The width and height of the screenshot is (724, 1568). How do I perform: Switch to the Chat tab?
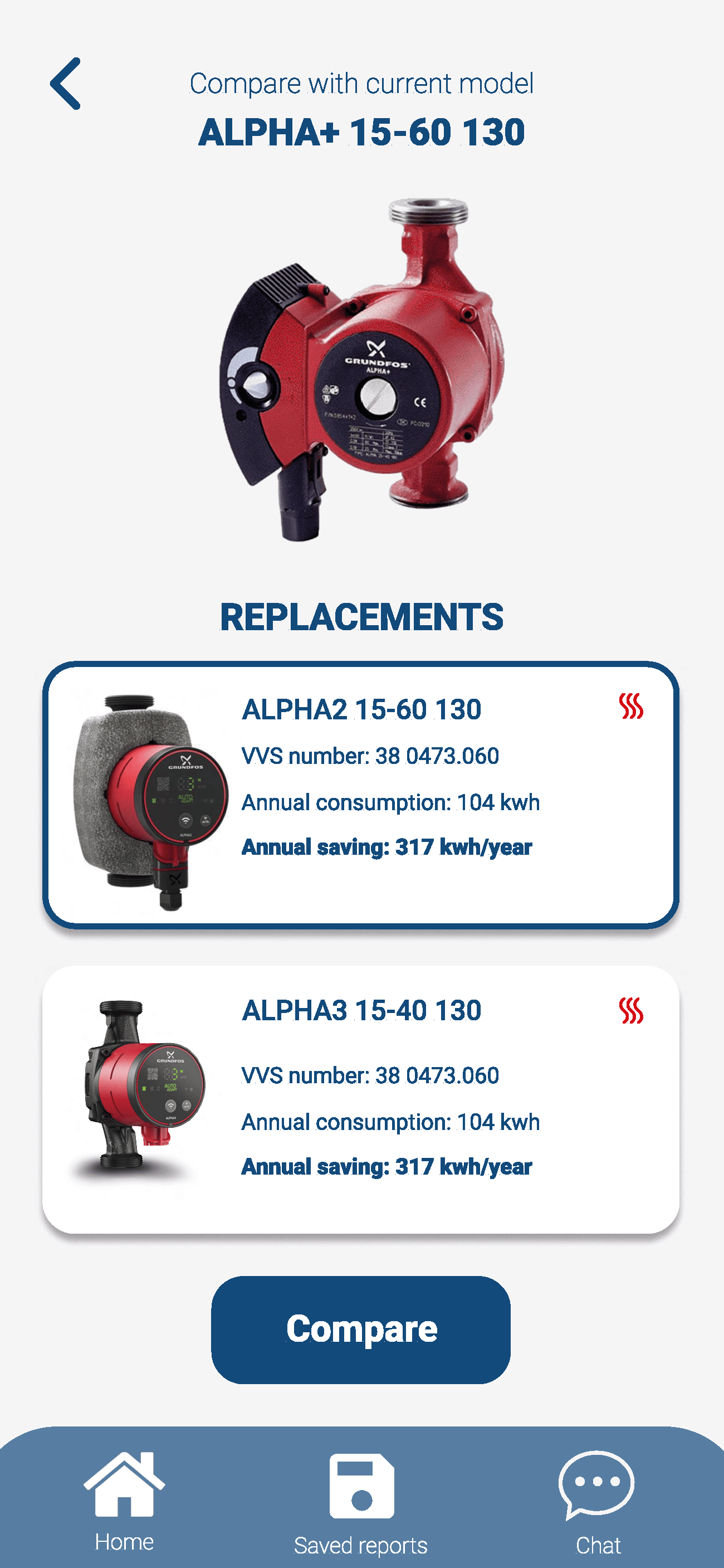point(597,1503)
